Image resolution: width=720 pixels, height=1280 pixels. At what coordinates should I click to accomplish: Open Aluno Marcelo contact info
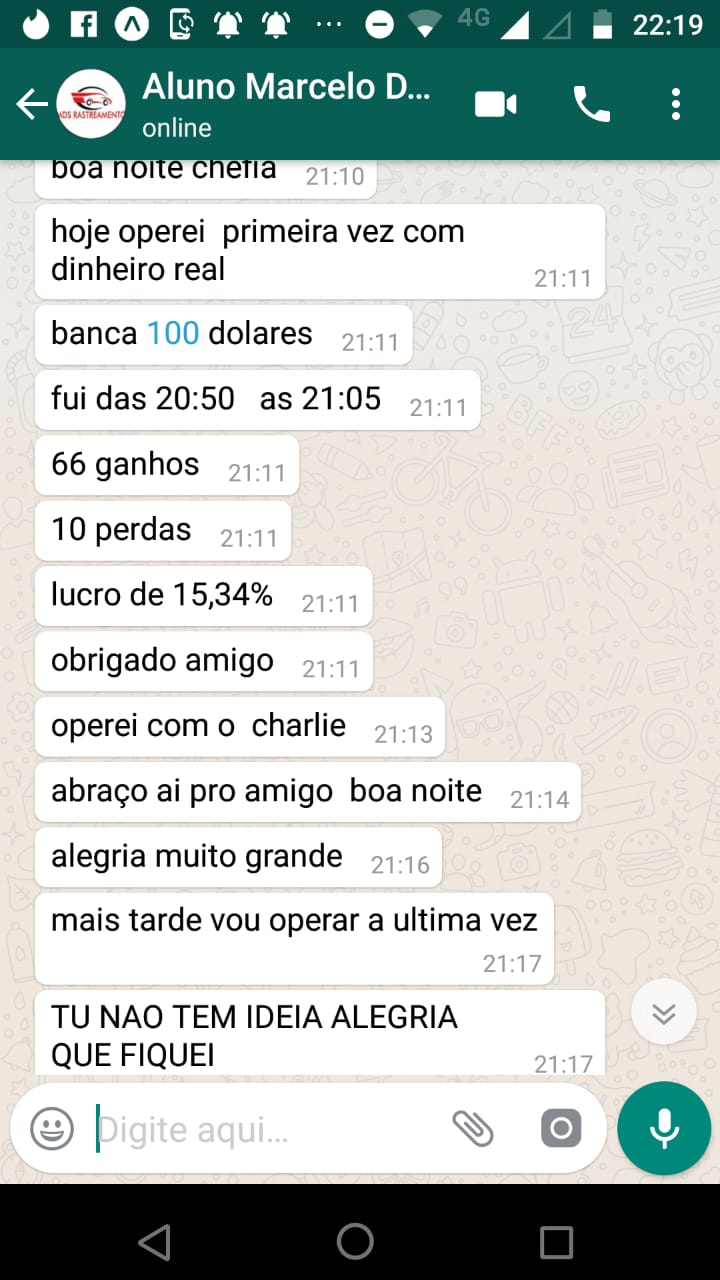285,104
